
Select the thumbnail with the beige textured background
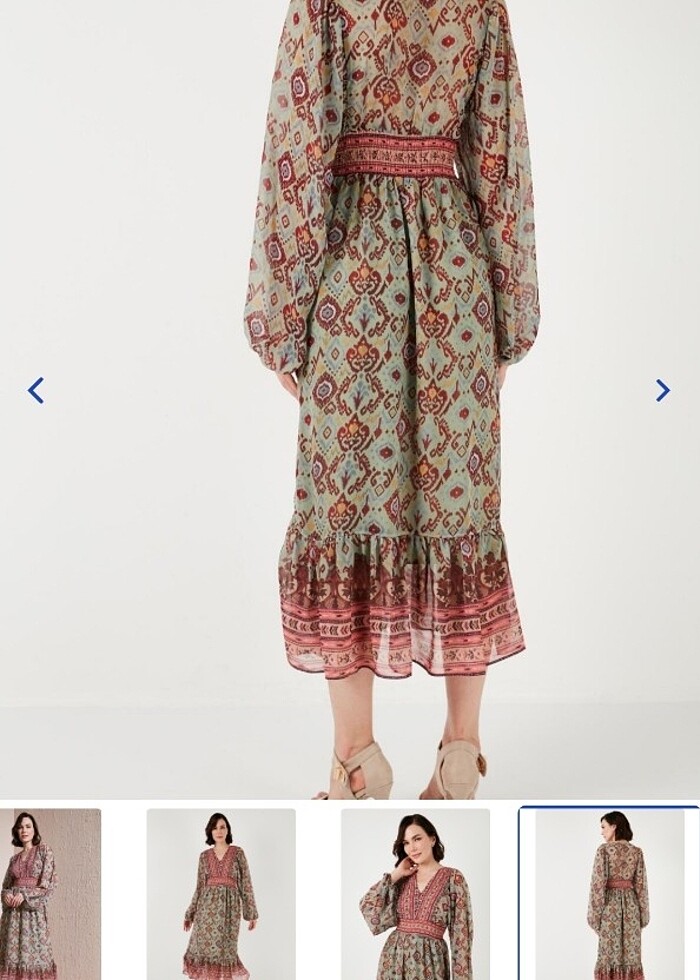click(x=48, y=893)
